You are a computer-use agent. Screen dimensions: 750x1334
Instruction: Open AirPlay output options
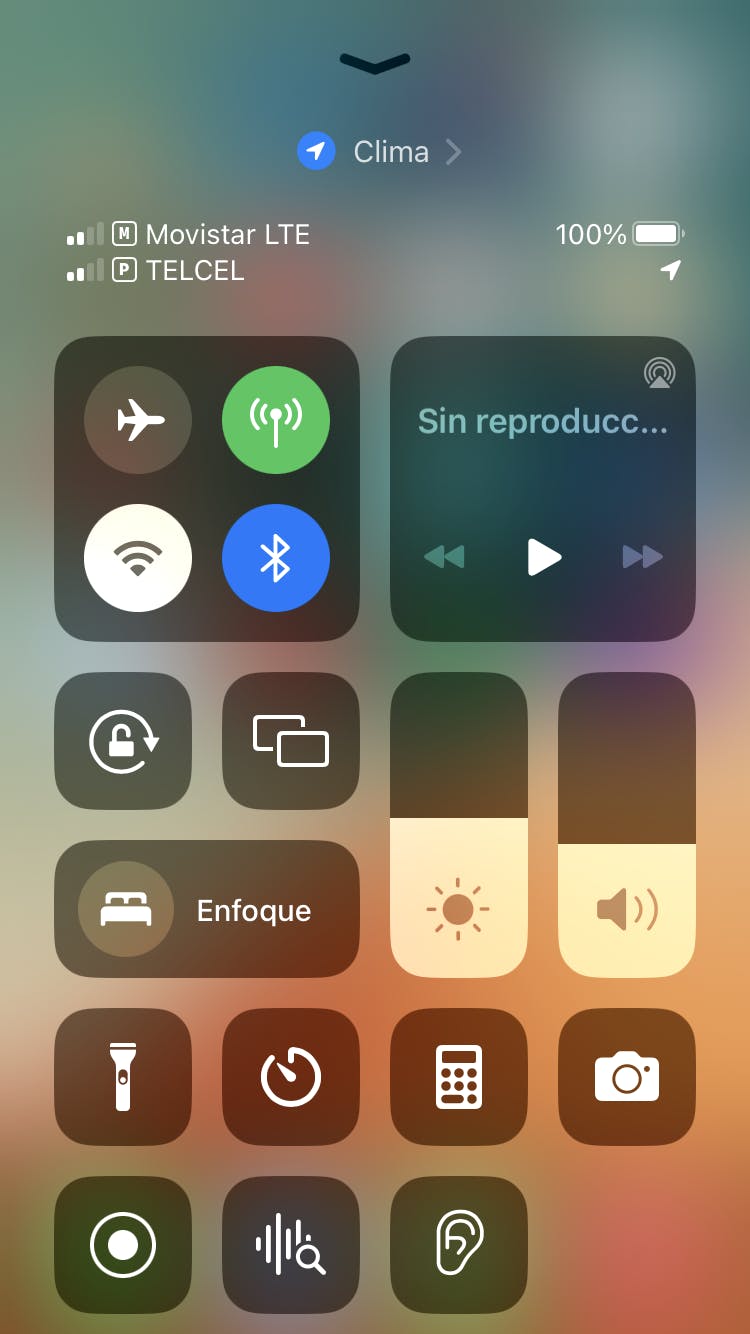click(x=659, y=373)
